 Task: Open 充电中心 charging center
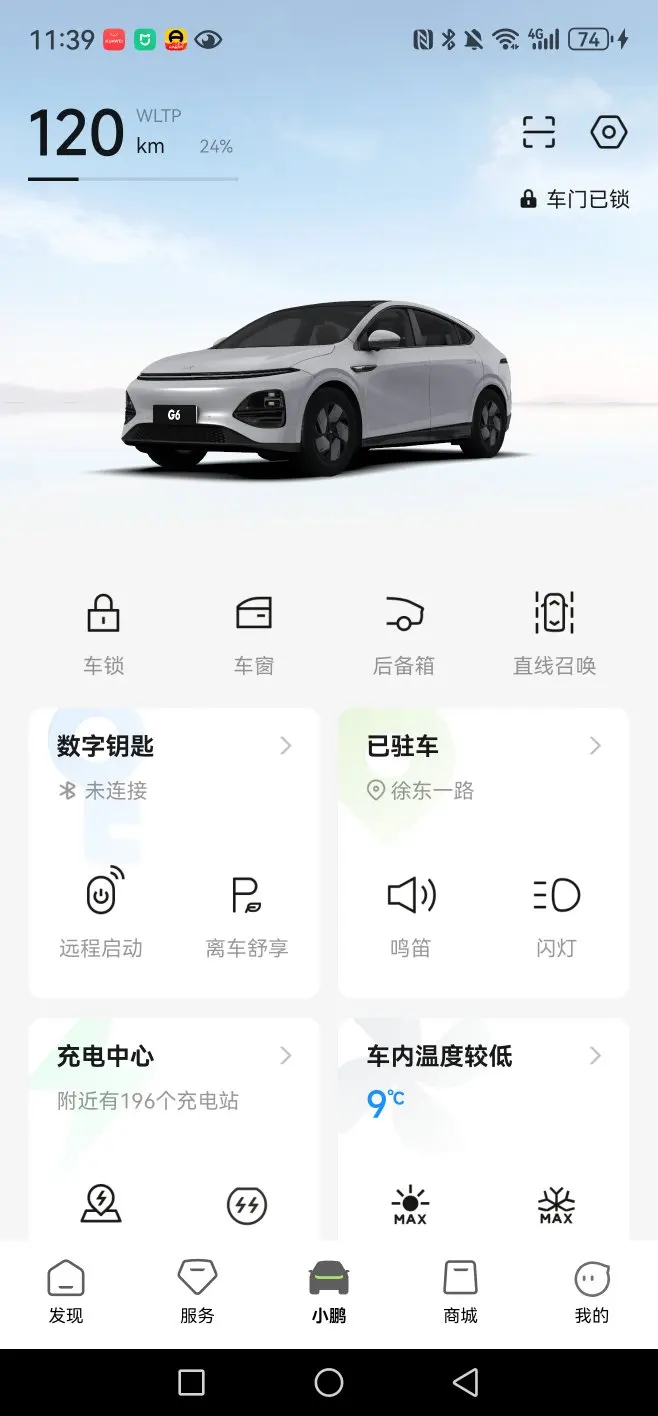click(x=174, y=1057)
